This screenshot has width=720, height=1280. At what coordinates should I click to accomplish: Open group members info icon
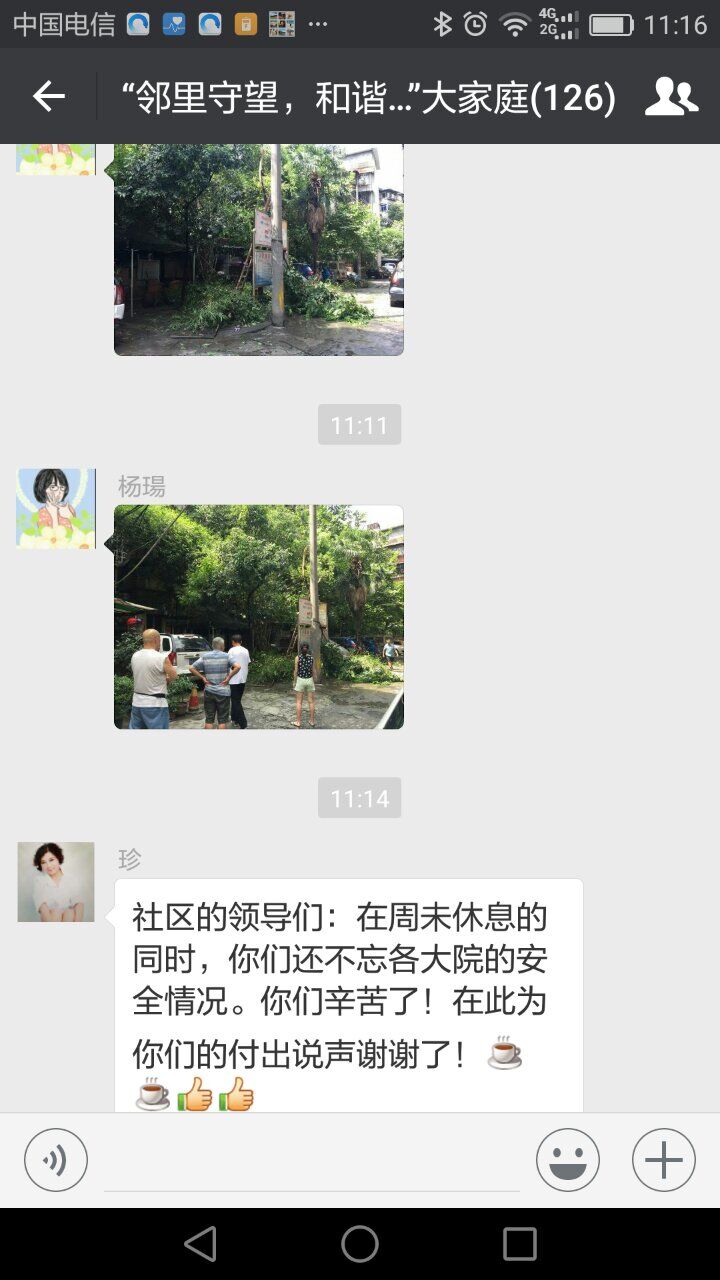[671, 96]
